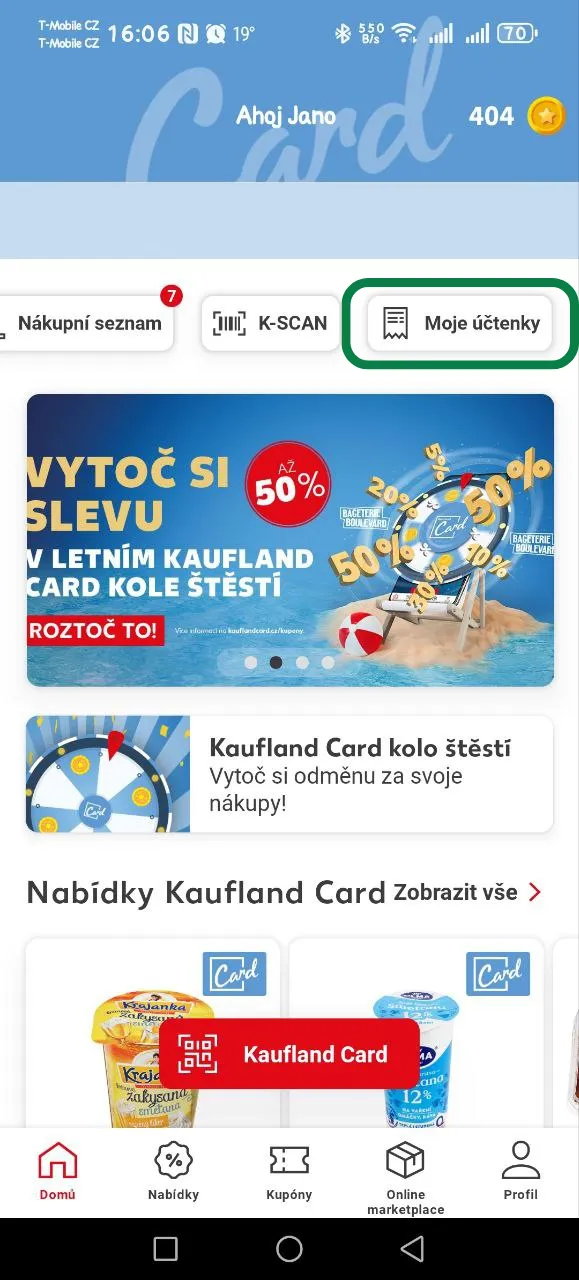The width and height of the screenshot is (579, 1280).
Task: Select the Domů home tab
Action: [x=57, y=1172]
